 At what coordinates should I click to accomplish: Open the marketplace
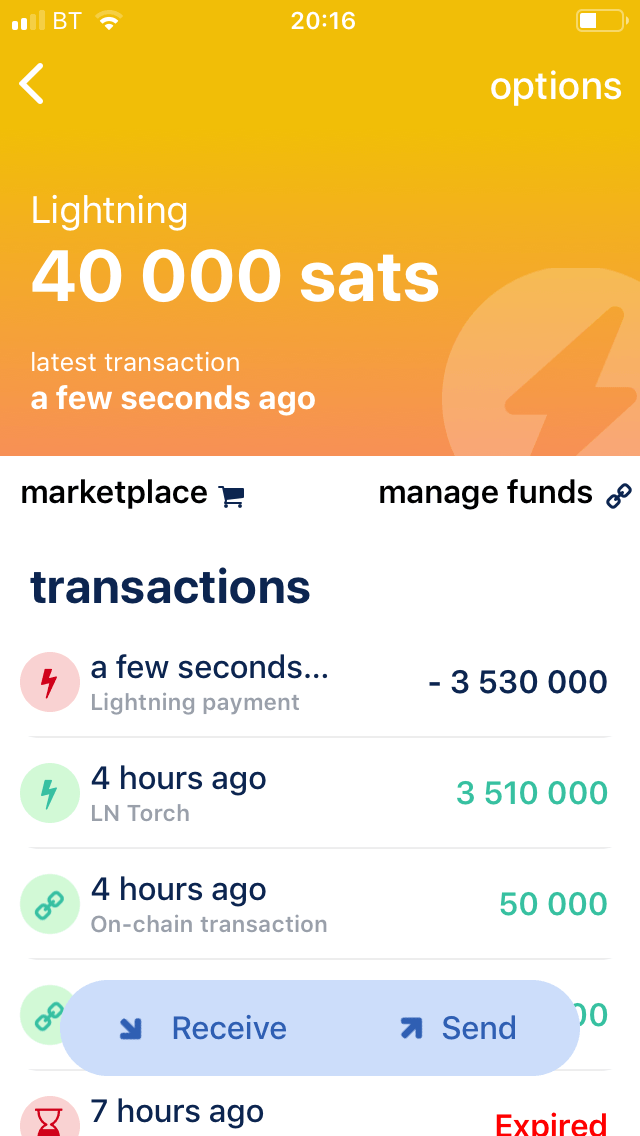click(x=133, y=494)
